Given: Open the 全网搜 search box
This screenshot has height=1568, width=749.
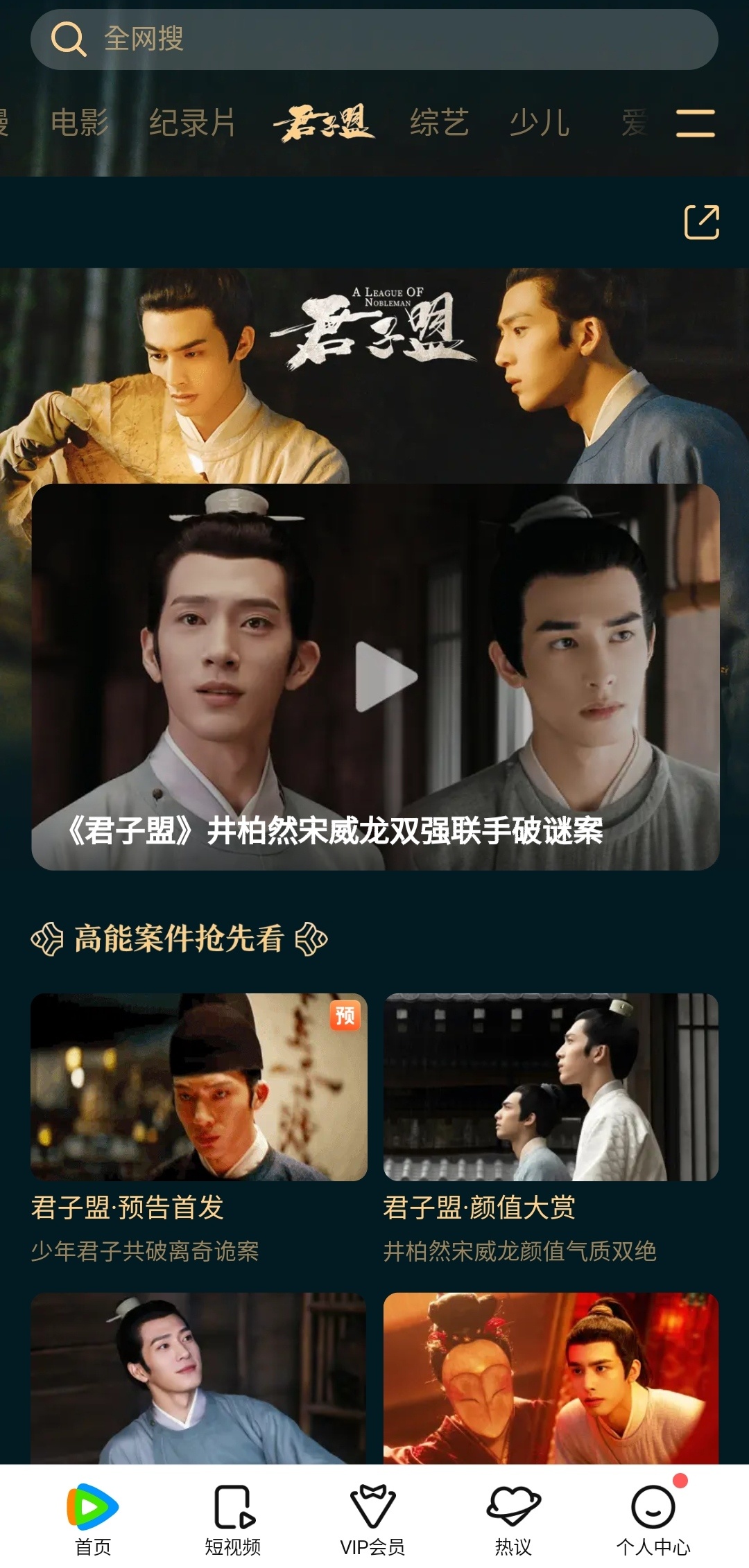Looking at the screenshot, I should click(x=374, y=40).
